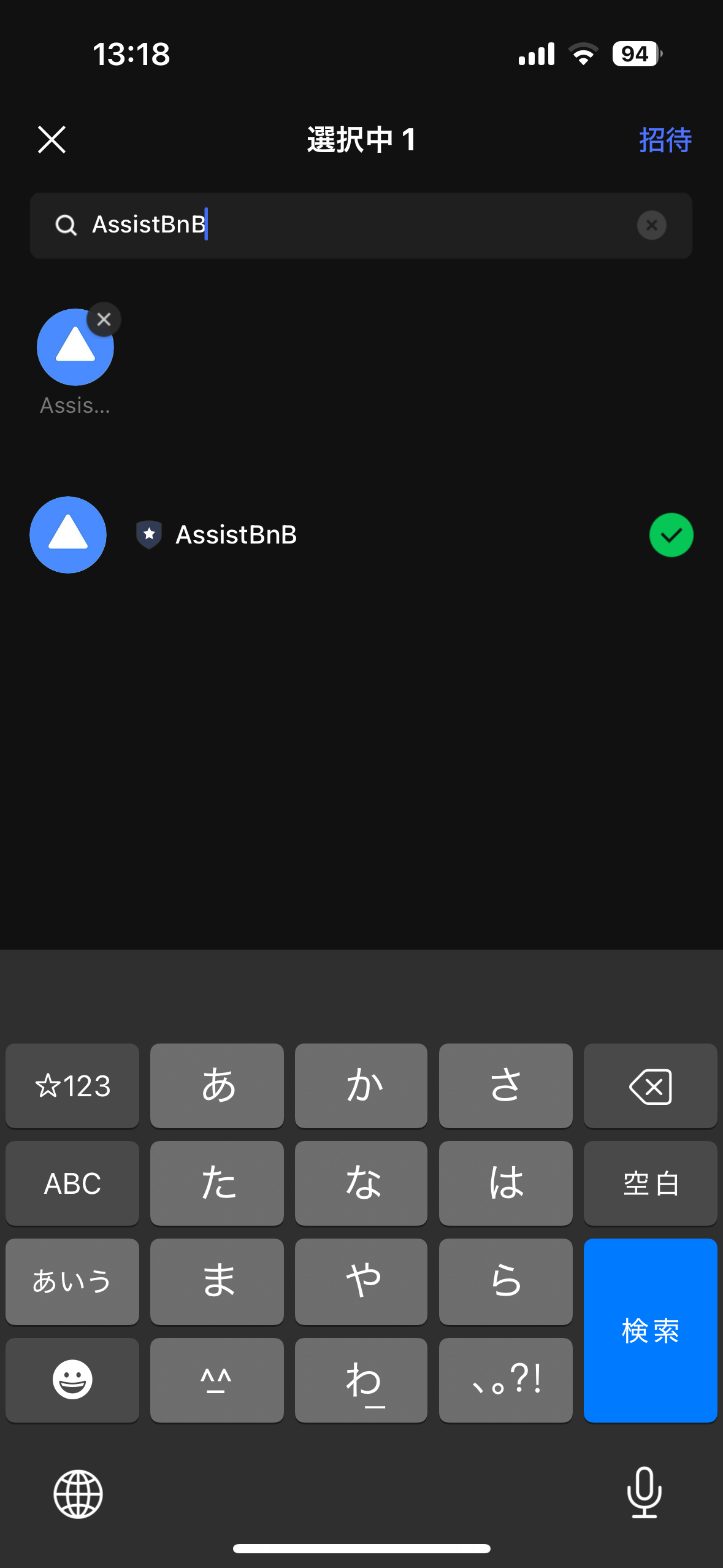This screenshot has height=1568, width=723.
Task: Deselect AssistBnB by tapping the green checkmark
Action: click(x=671, y=534)
